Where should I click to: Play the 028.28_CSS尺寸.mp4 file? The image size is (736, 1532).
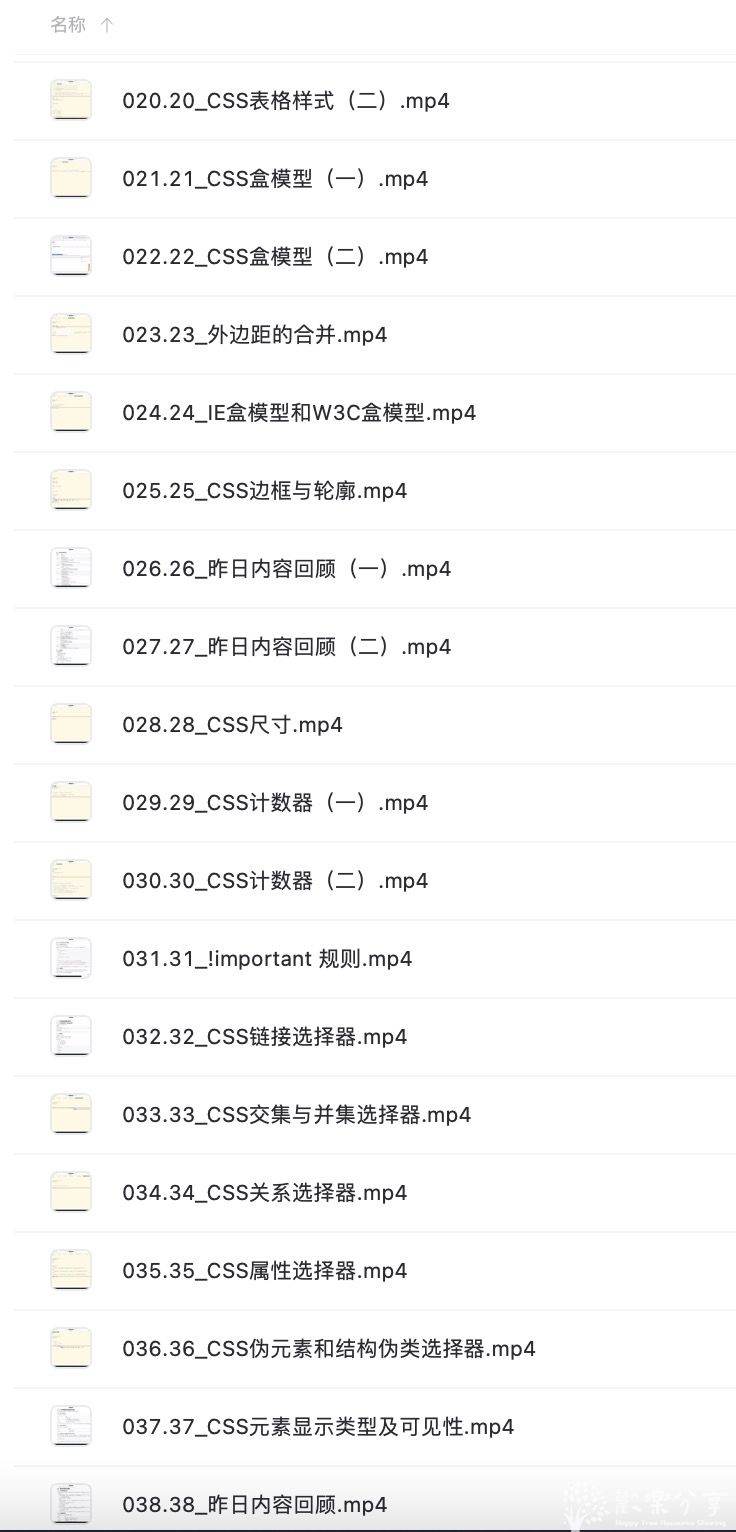232,725
